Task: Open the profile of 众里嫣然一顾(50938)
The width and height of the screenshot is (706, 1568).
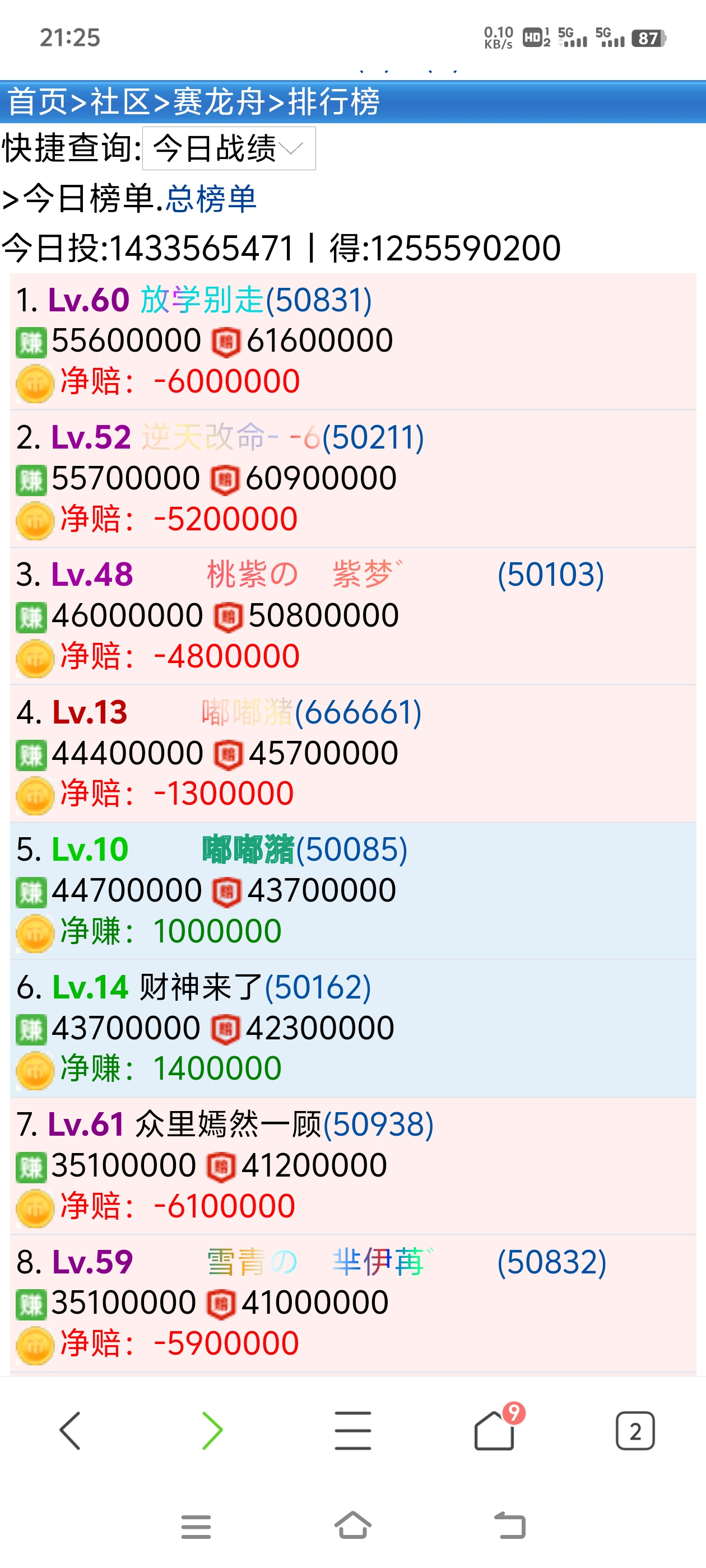Action: coord(284,1124)
